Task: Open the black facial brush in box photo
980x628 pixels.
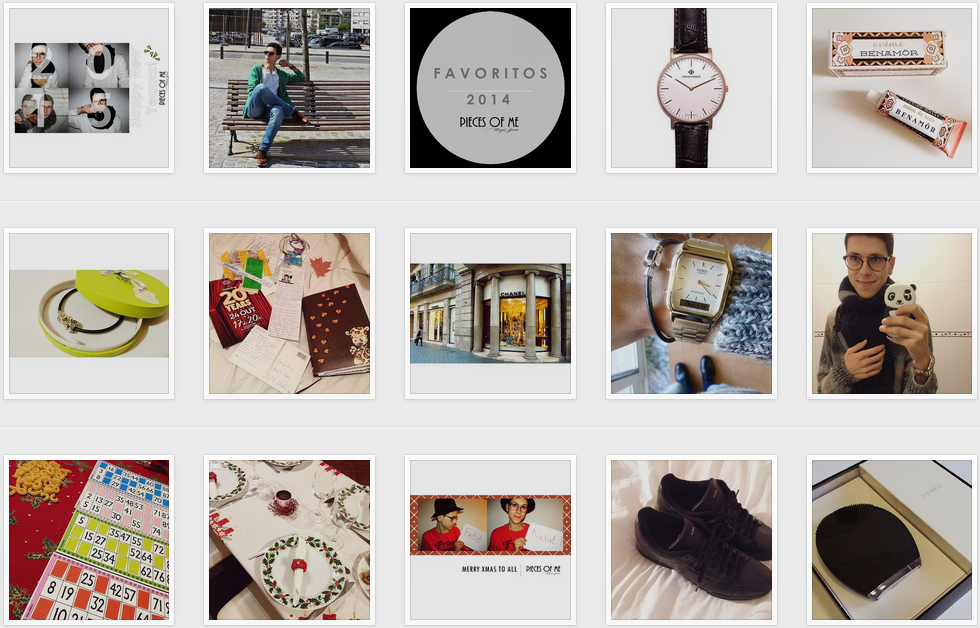Action: (891, 540)
